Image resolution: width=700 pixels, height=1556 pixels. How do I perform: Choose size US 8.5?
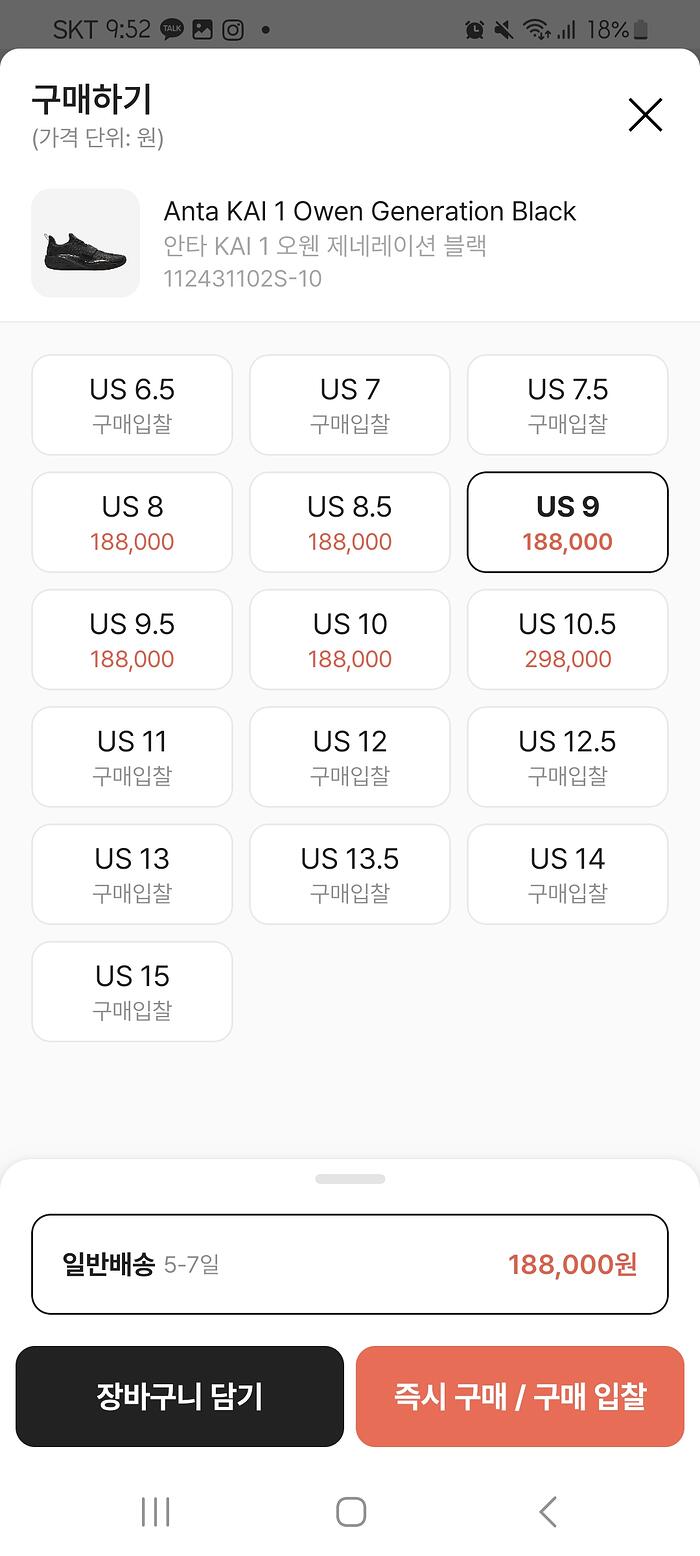click(350, 522)
